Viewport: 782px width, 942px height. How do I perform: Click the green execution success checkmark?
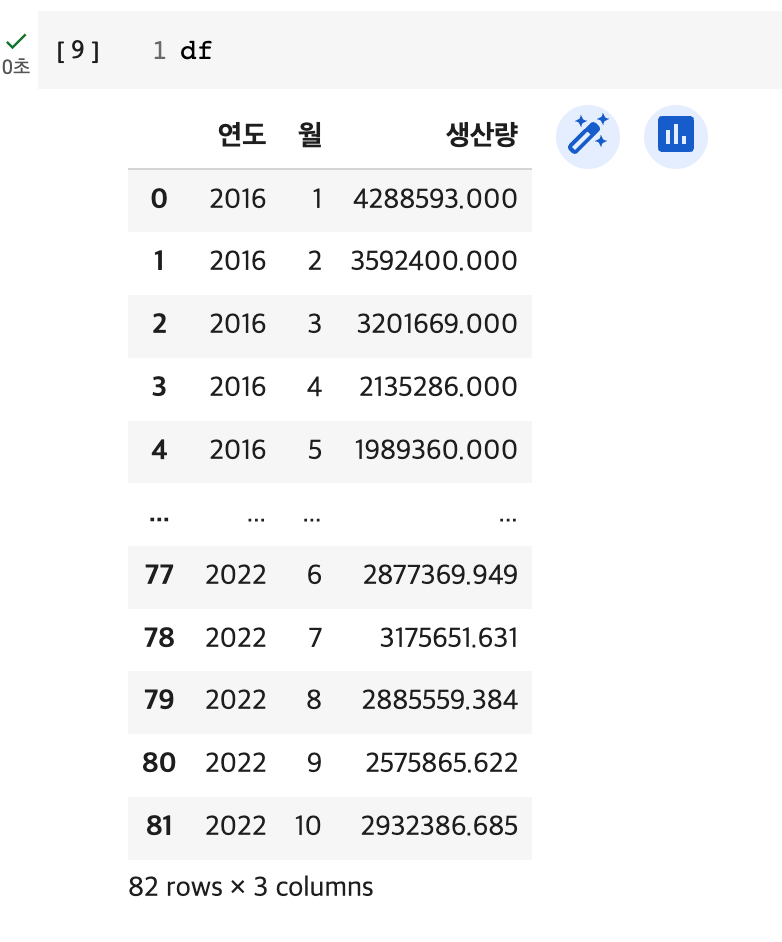click(x=15, y=41)
